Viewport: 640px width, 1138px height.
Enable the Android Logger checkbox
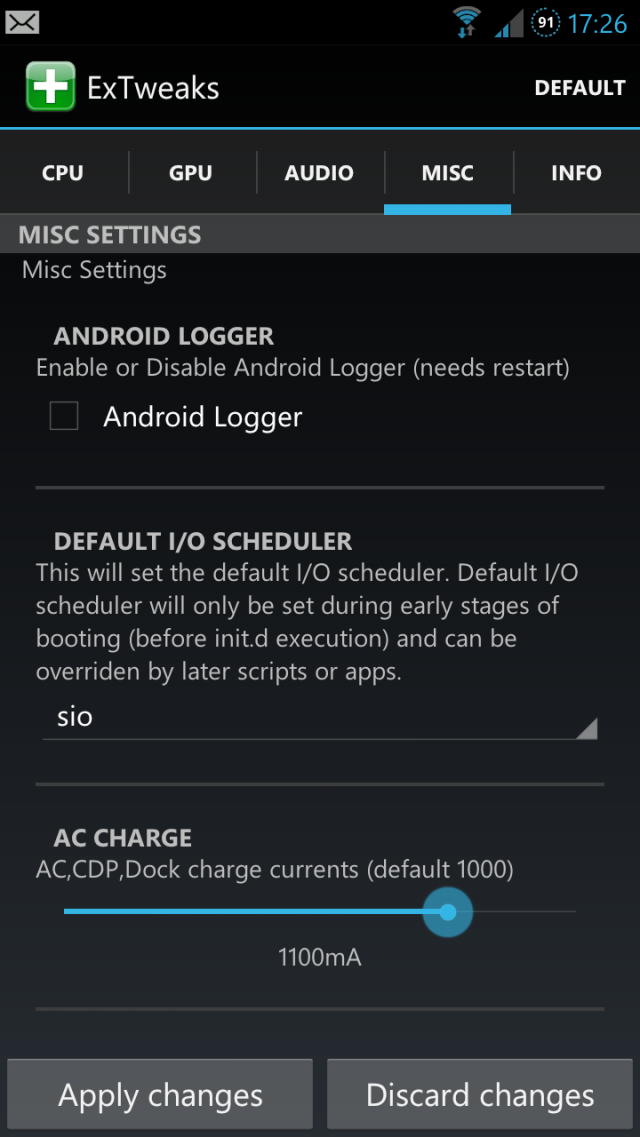pos(64,416)
